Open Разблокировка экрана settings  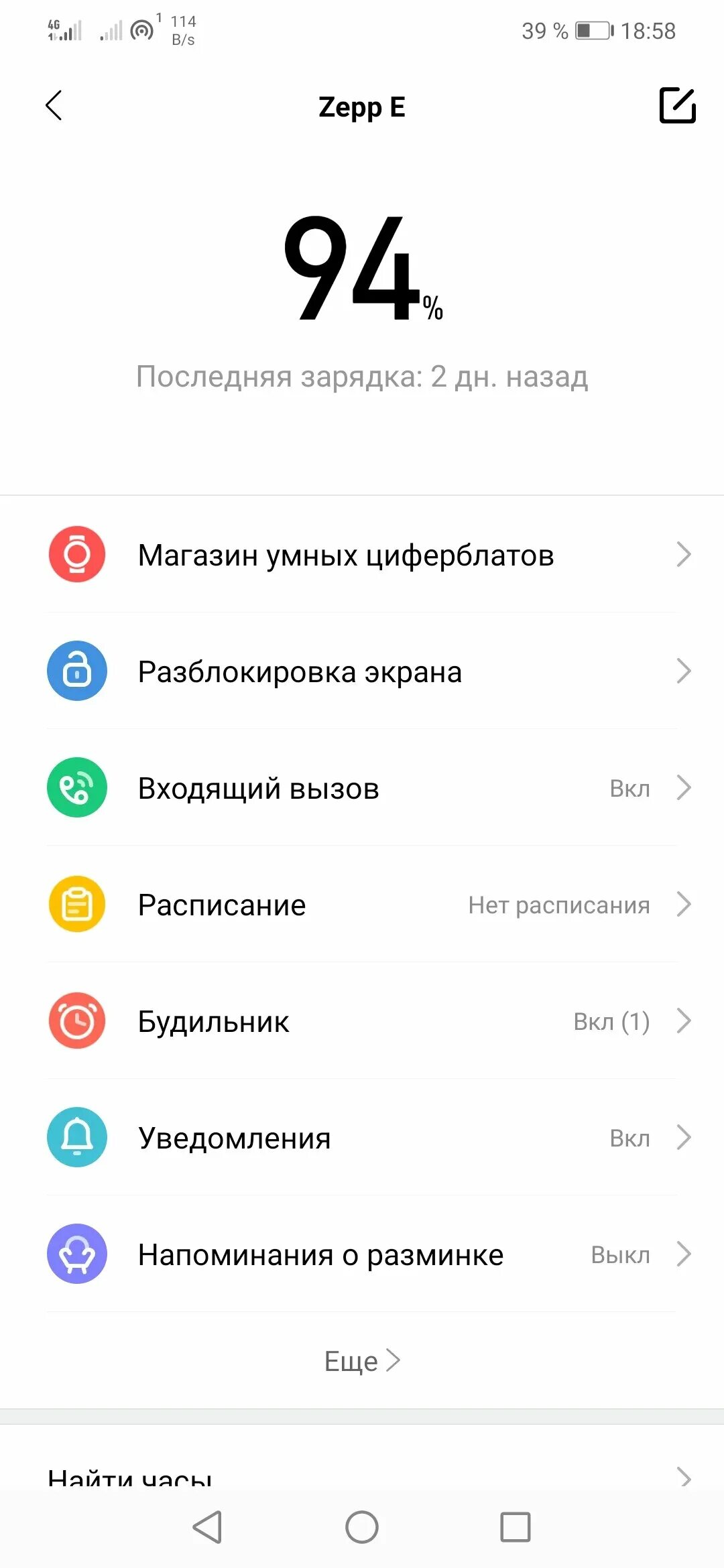coord(362,671)
